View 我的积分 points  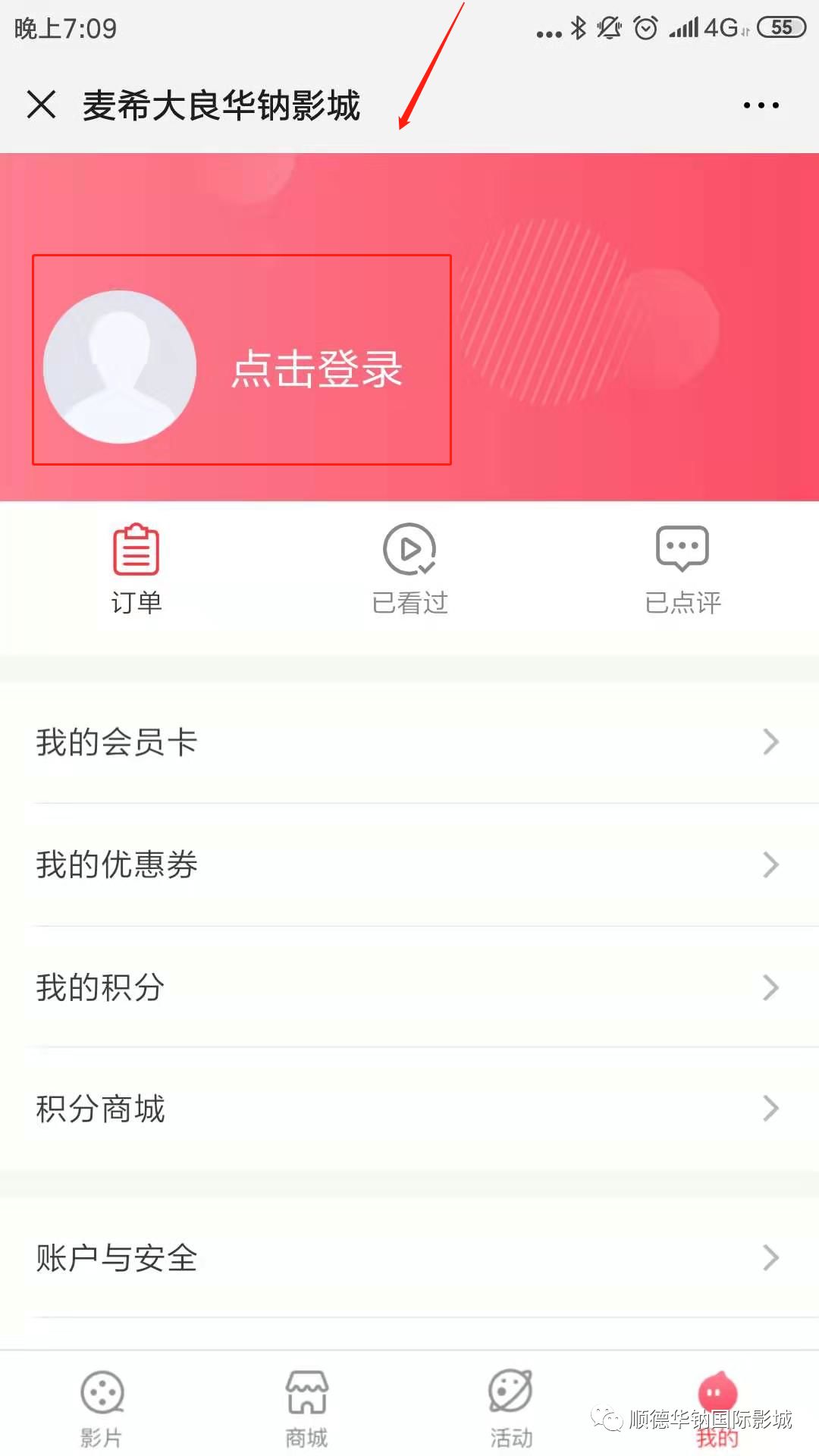(x=409, y=987)
